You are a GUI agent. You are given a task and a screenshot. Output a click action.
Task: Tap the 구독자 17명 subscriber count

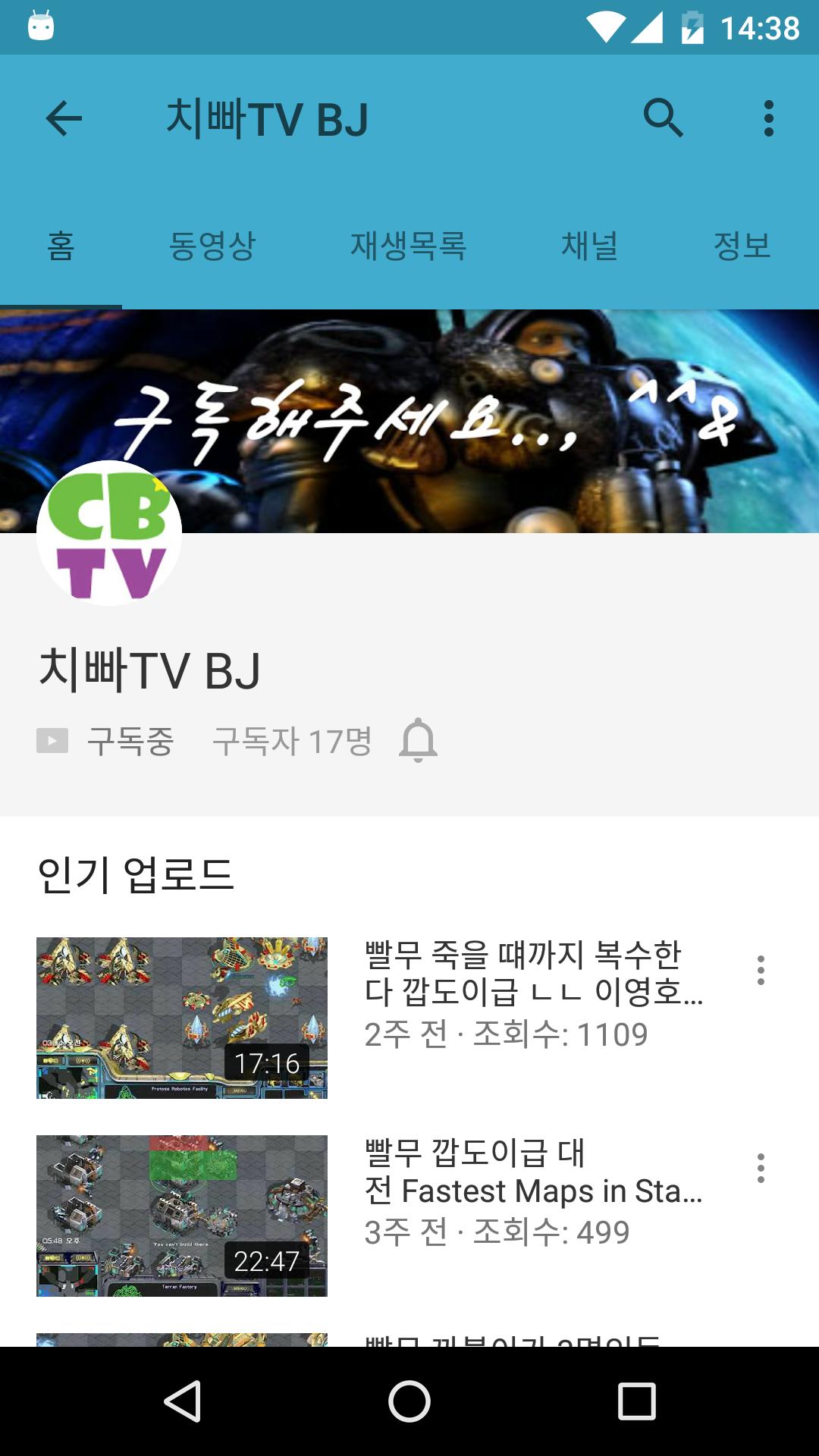[x=292, y=741]
